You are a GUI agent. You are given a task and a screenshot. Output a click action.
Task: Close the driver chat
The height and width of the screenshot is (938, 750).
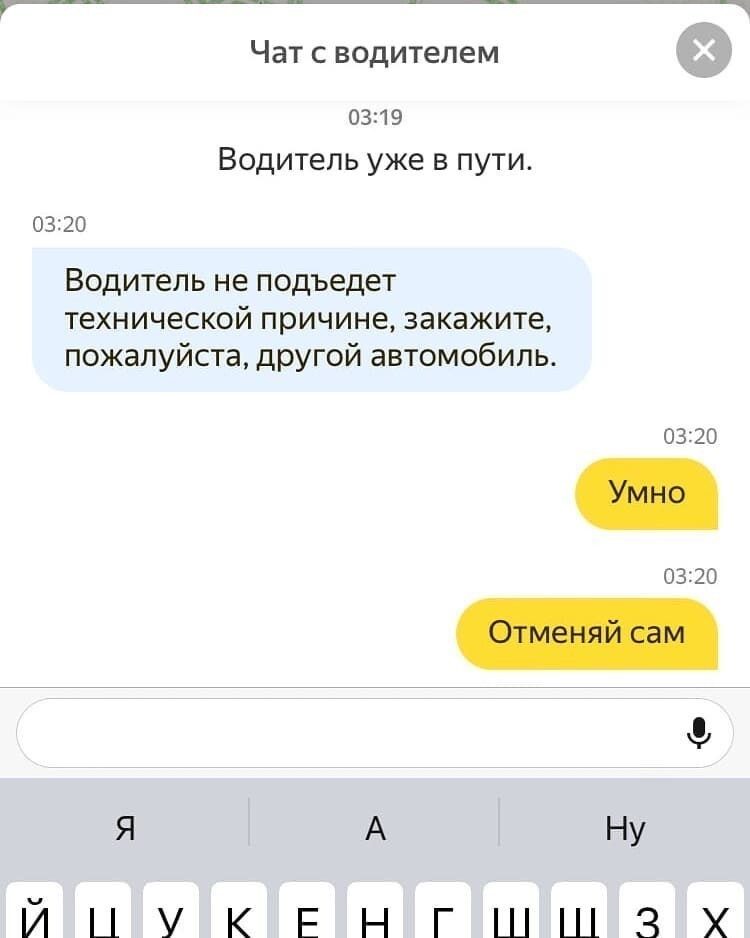[x=704, y=50]
